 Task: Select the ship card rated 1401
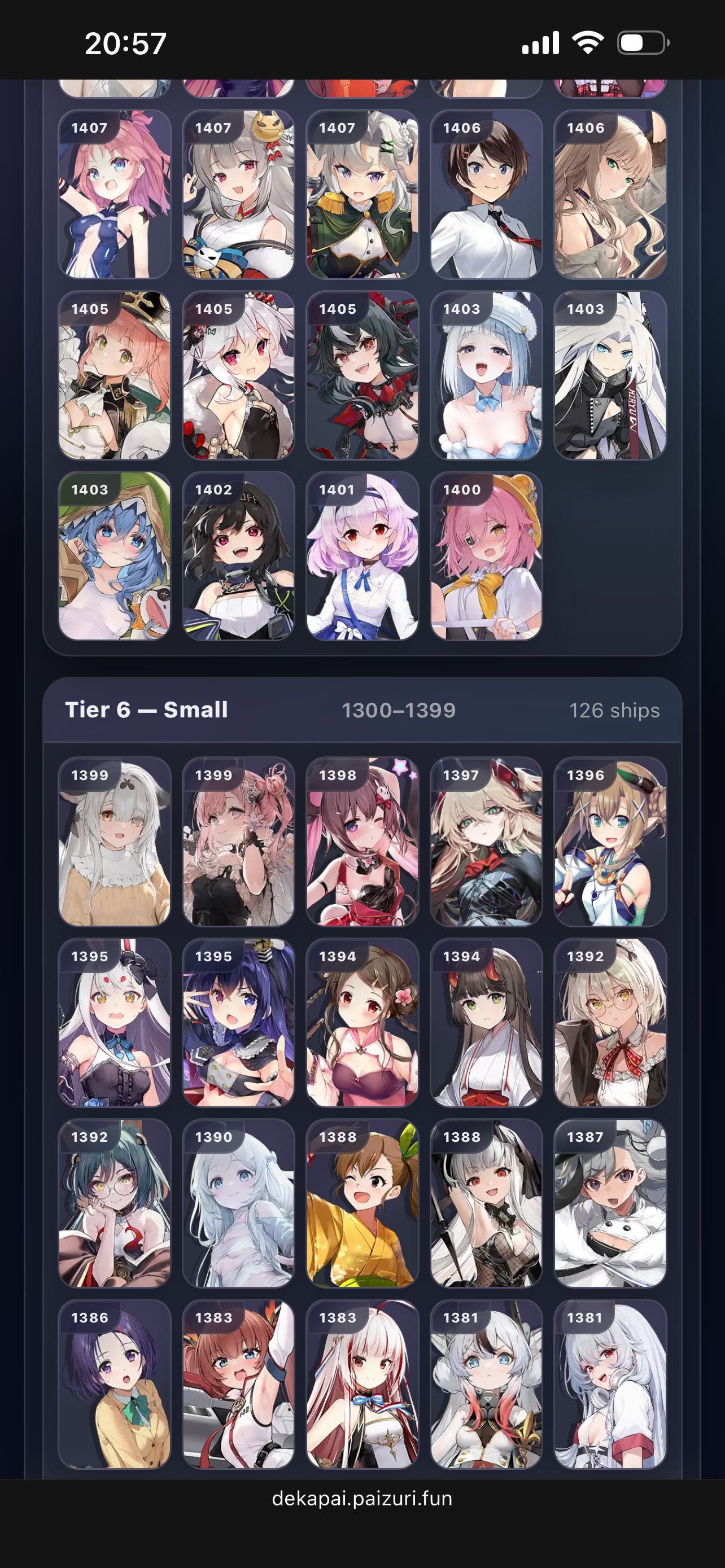[x=362, y=556]
